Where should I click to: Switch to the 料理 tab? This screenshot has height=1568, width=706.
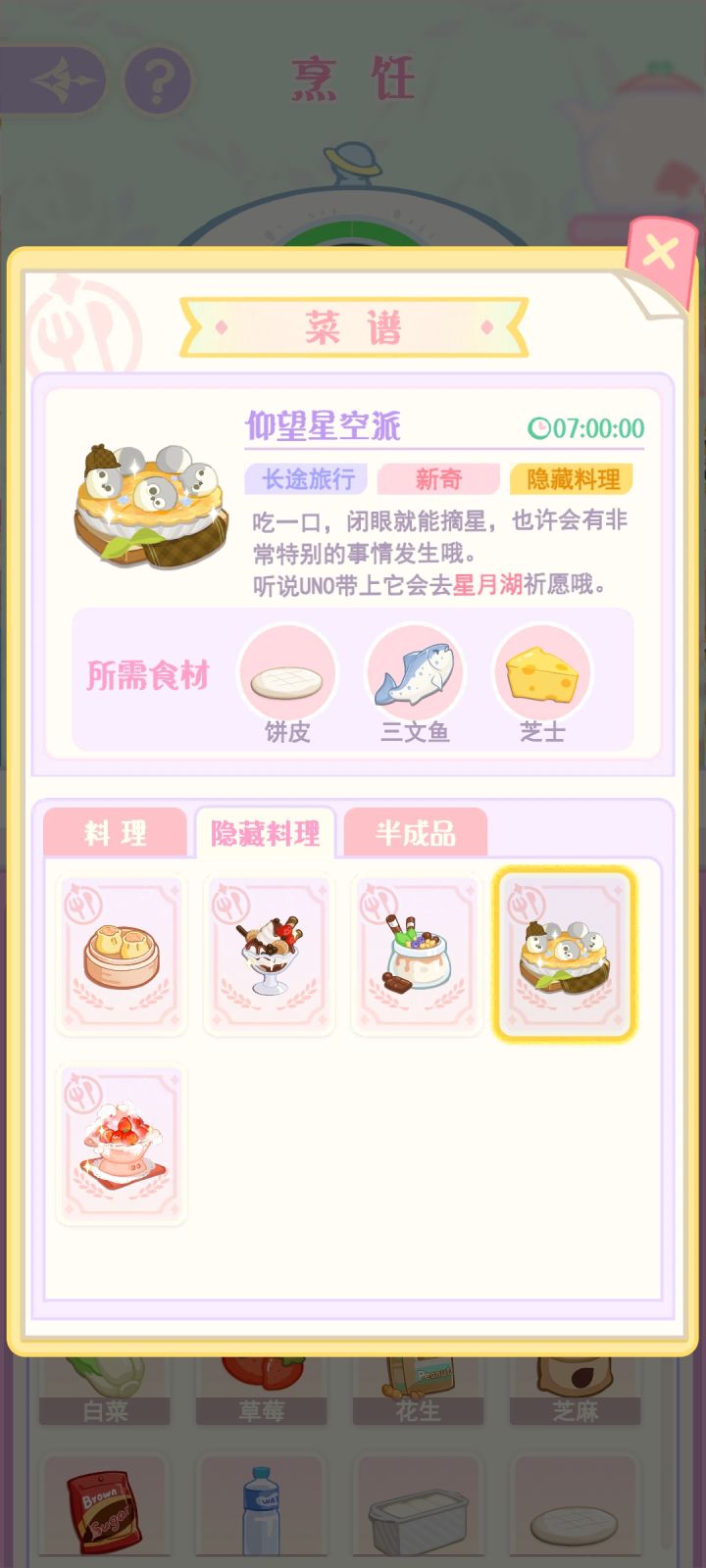tap(115, 831)
